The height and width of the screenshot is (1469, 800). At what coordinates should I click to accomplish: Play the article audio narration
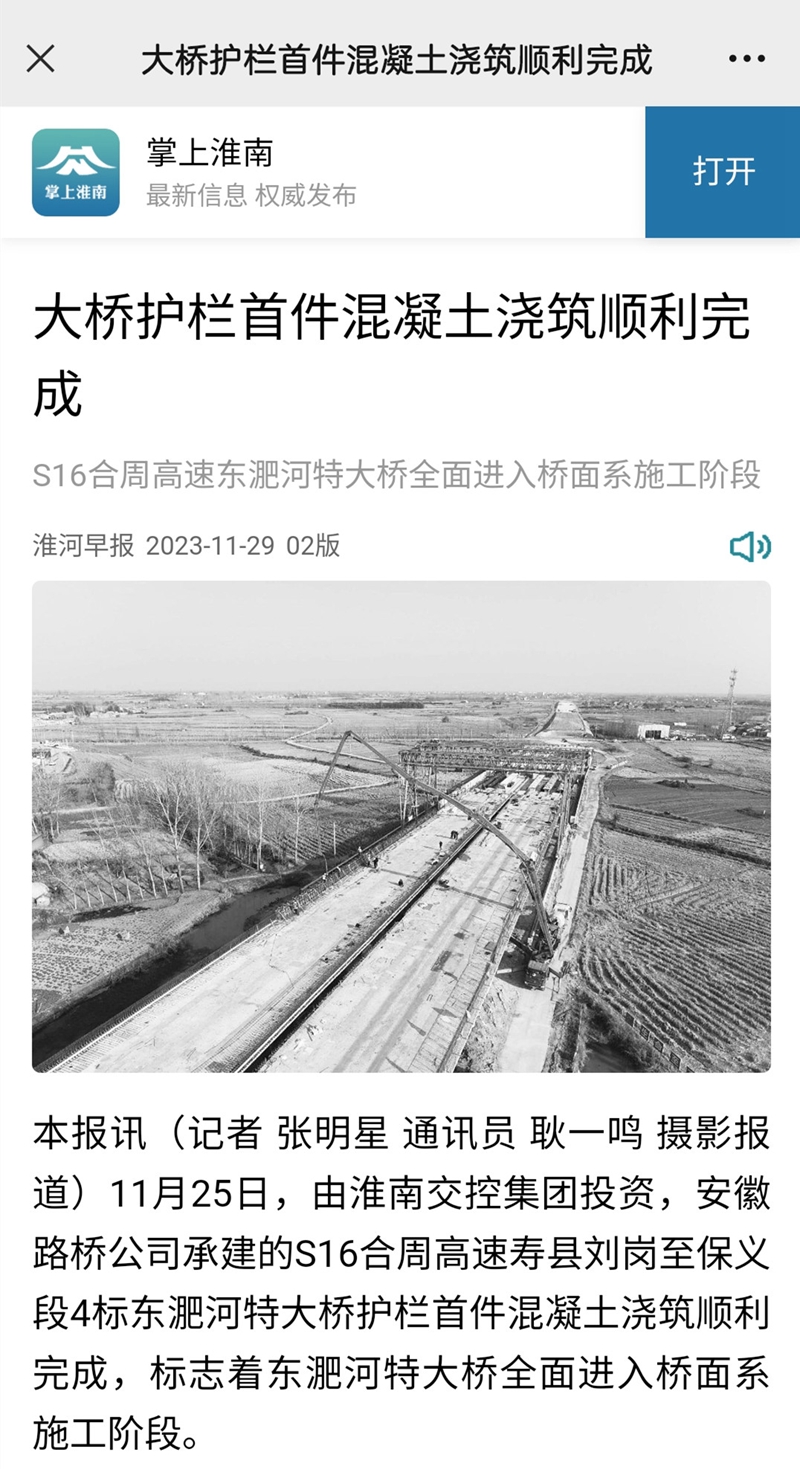pos(749,546)
